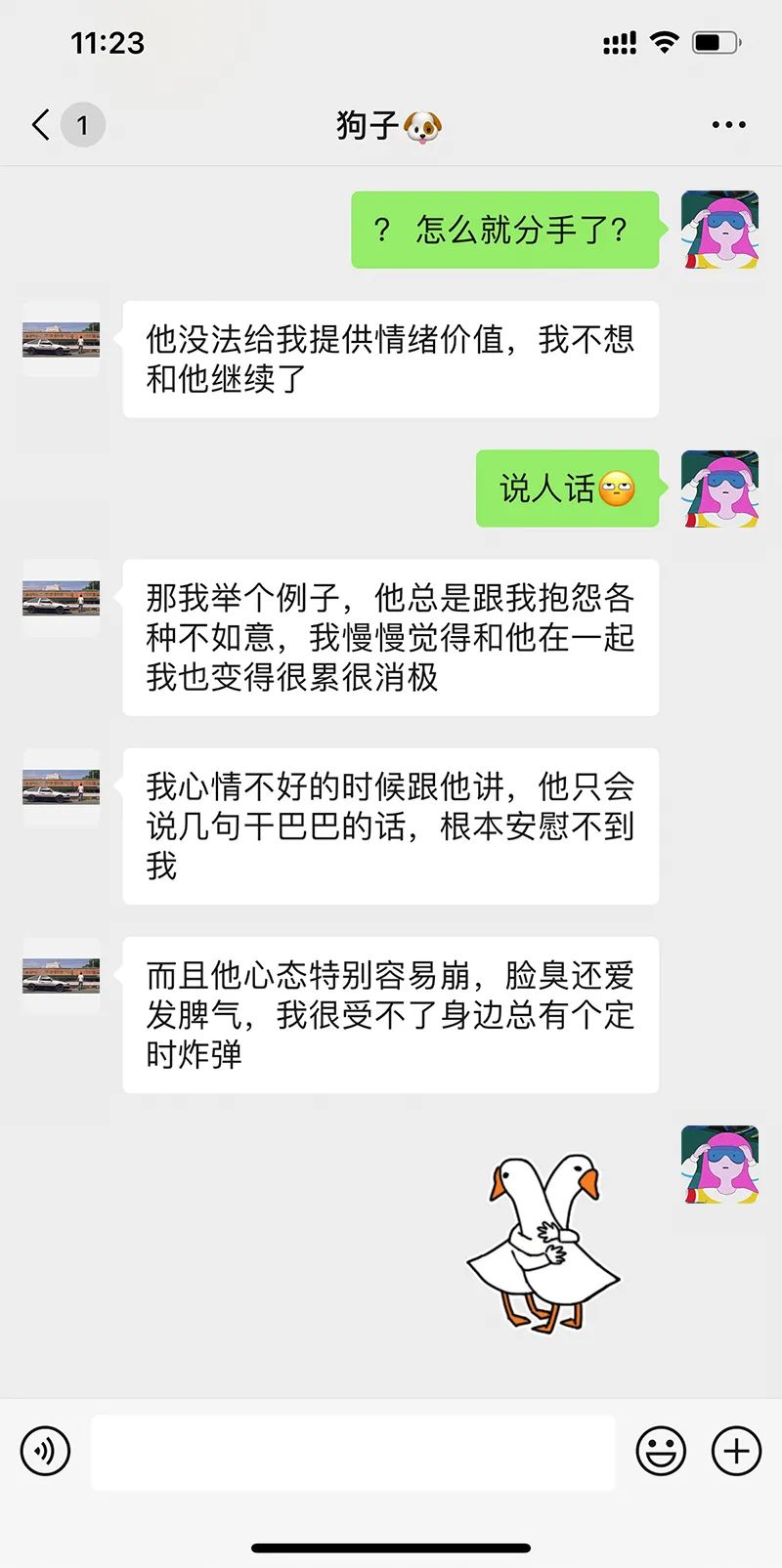Open 狗子's avatar beside "他没法给我提供情绪价值"
782x1568 pixels.
pyautogui.click(x=62, y=340)
